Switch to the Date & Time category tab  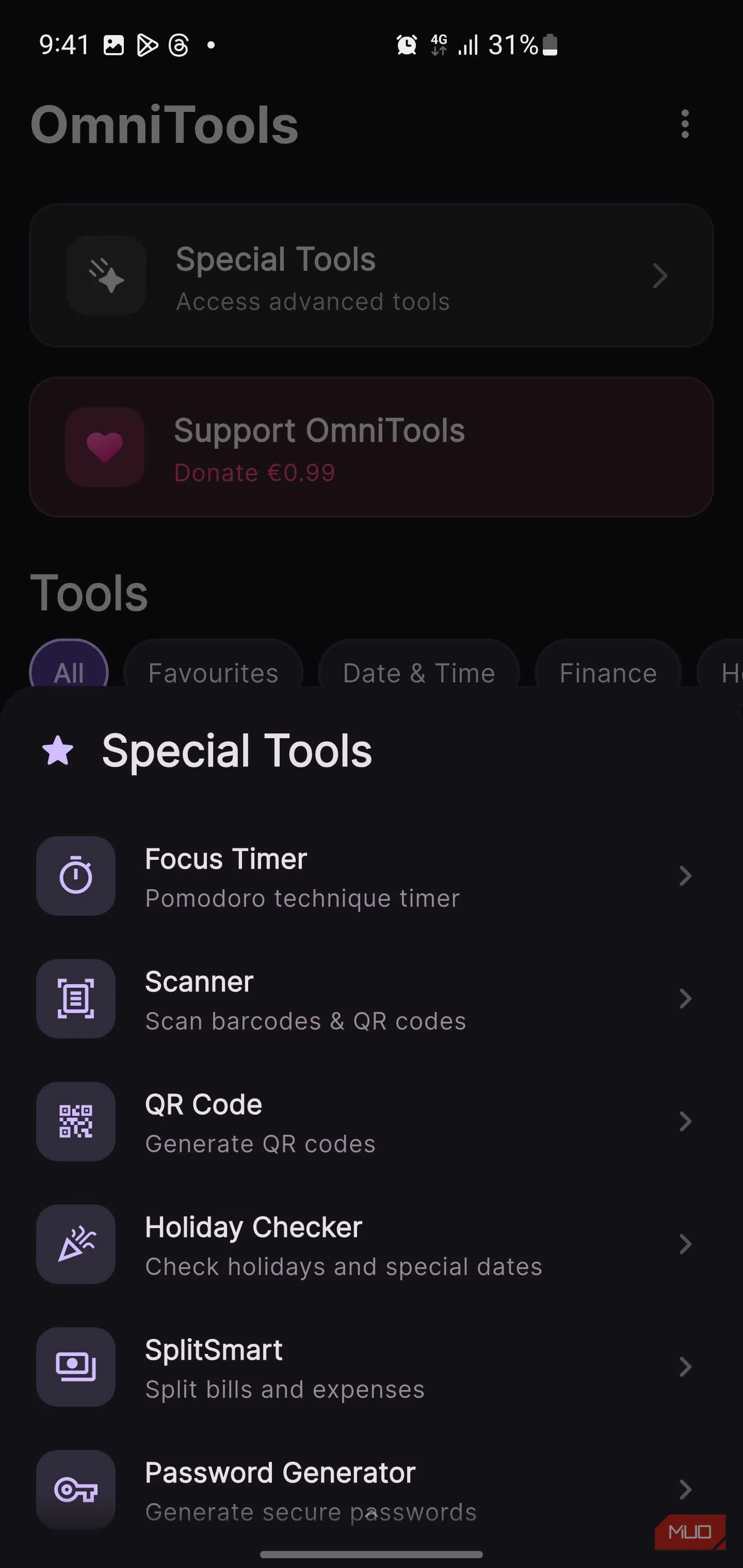point(418,672)
